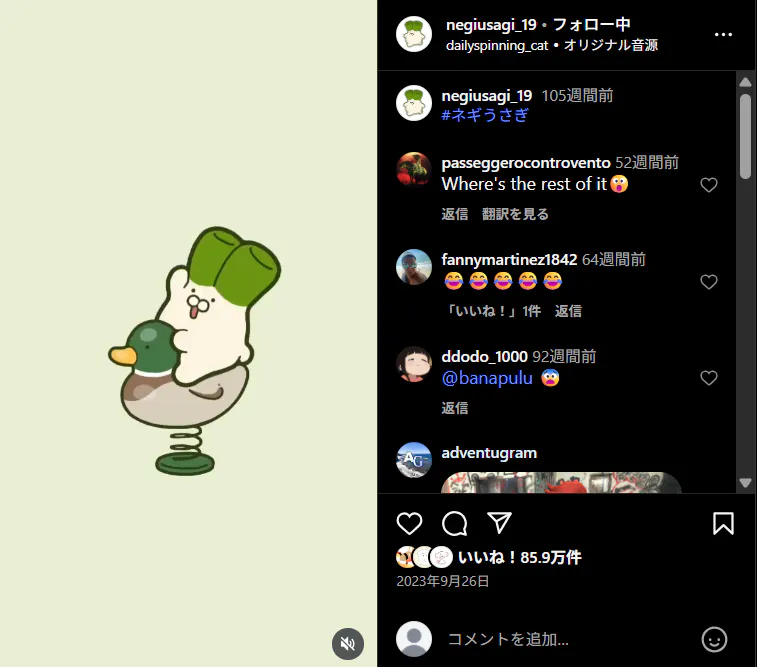The image size is (757, 667).
Task: Like passeggerocontrovento's comment
Action: 709,185
